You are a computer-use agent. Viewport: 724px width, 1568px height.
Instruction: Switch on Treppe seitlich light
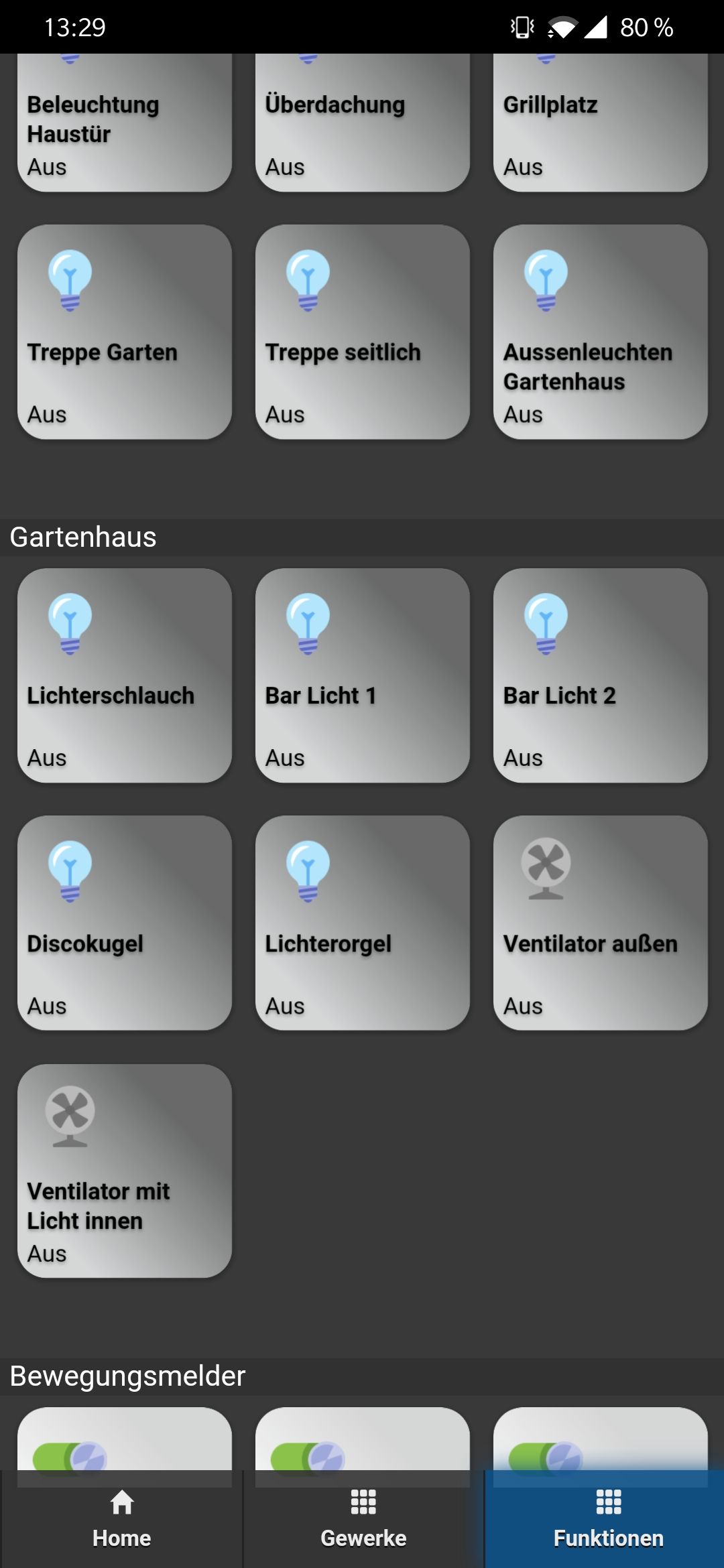[363, 332]
